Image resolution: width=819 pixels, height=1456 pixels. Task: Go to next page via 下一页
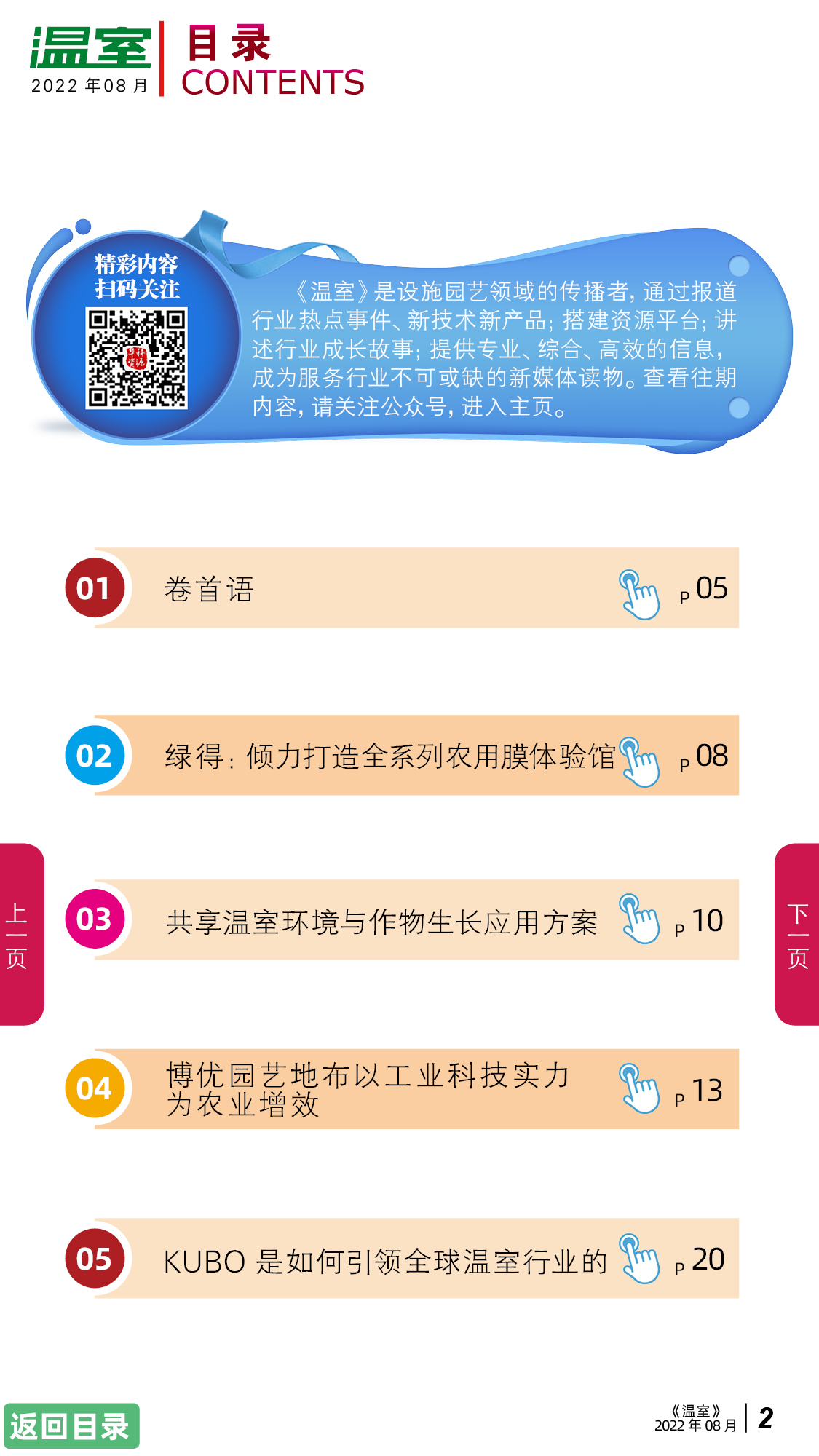click(x=798, y=935)
